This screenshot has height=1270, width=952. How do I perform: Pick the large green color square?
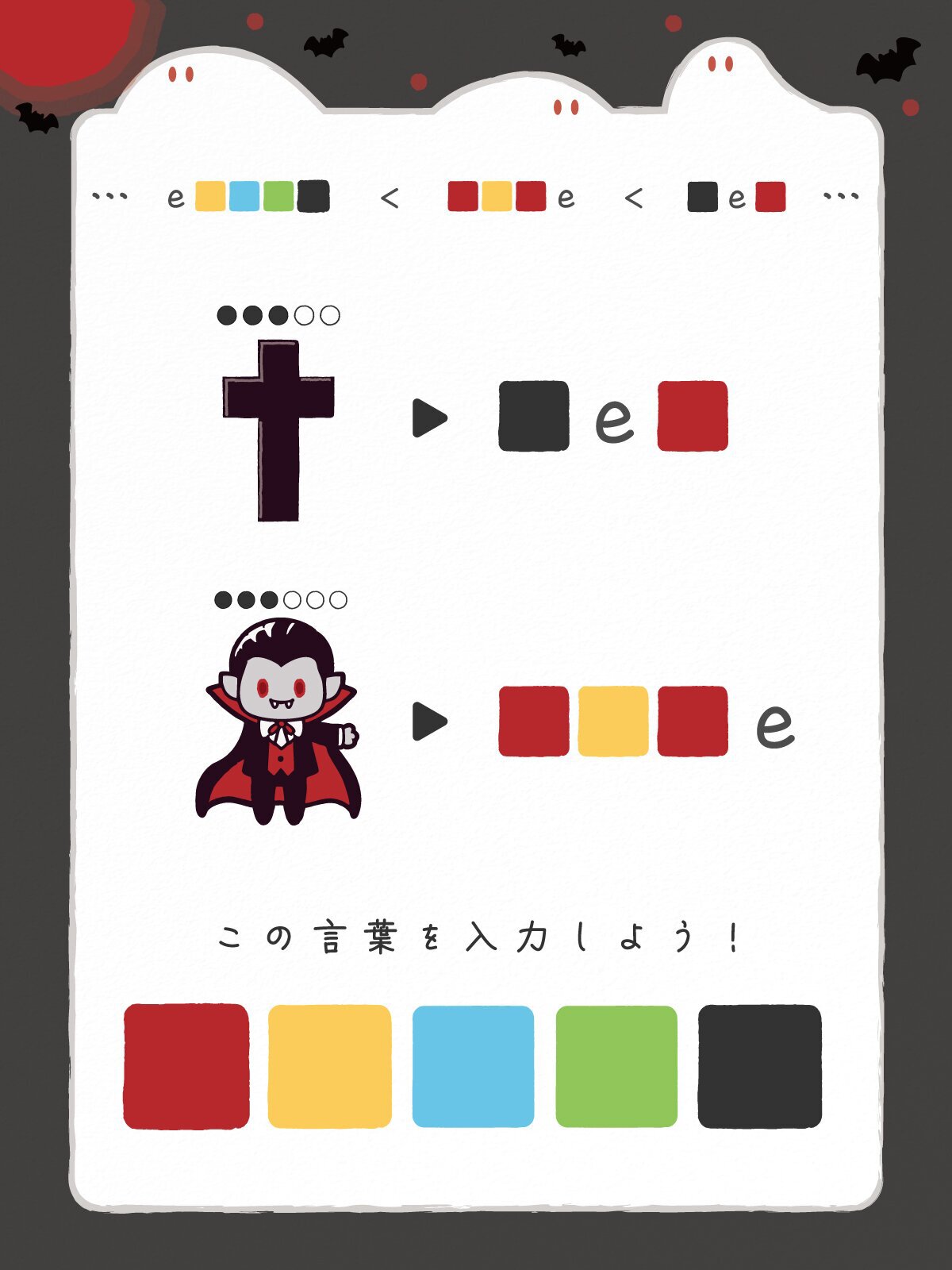pos(616,1066)
